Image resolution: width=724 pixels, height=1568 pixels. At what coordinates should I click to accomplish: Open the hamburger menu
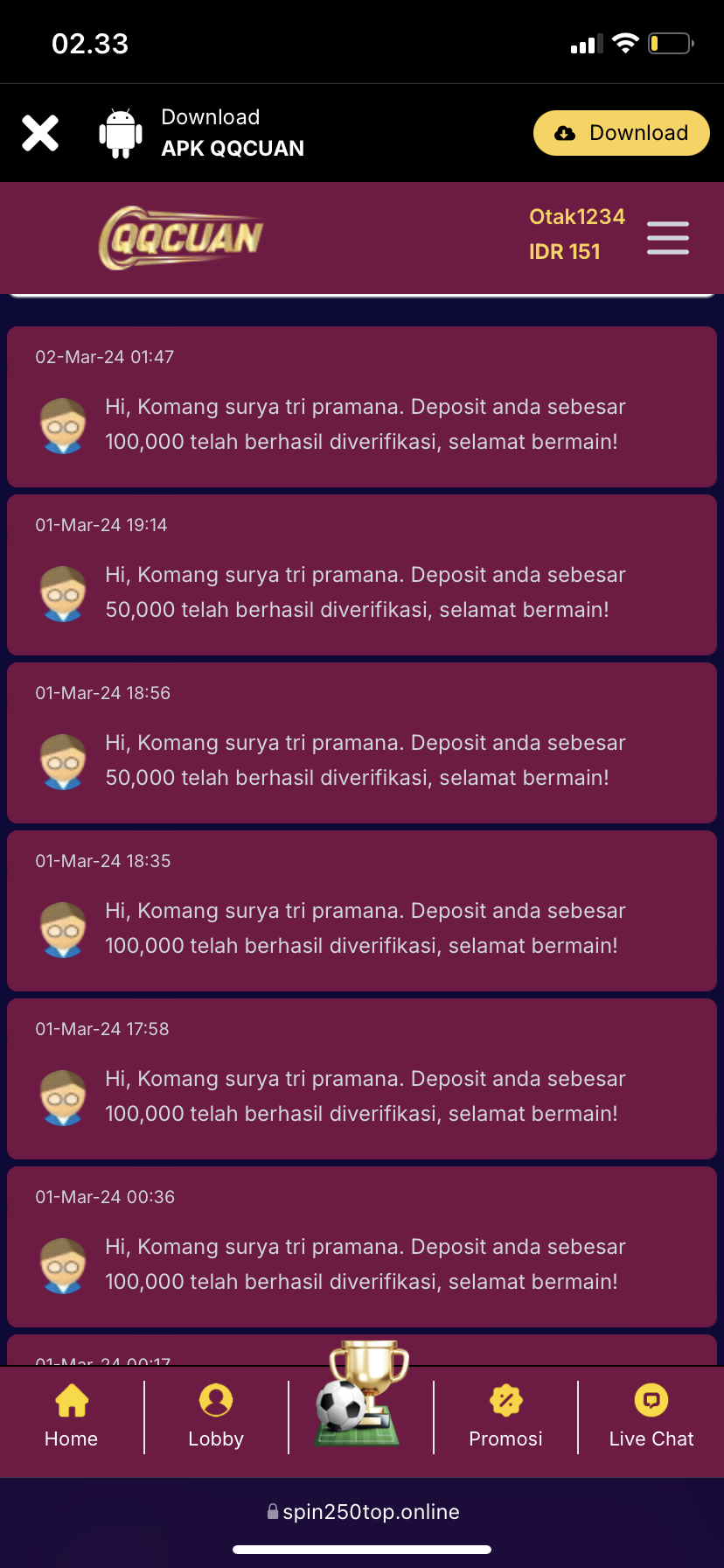coord(668,238)
